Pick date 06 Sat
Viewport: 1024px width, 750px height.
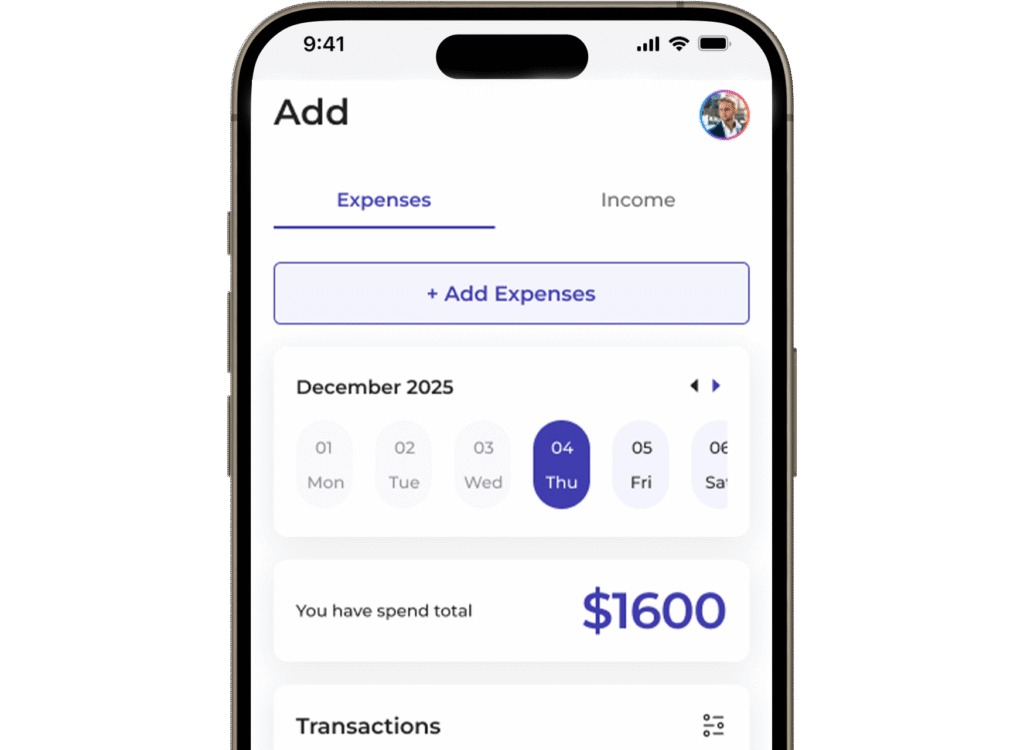[713, 464]
